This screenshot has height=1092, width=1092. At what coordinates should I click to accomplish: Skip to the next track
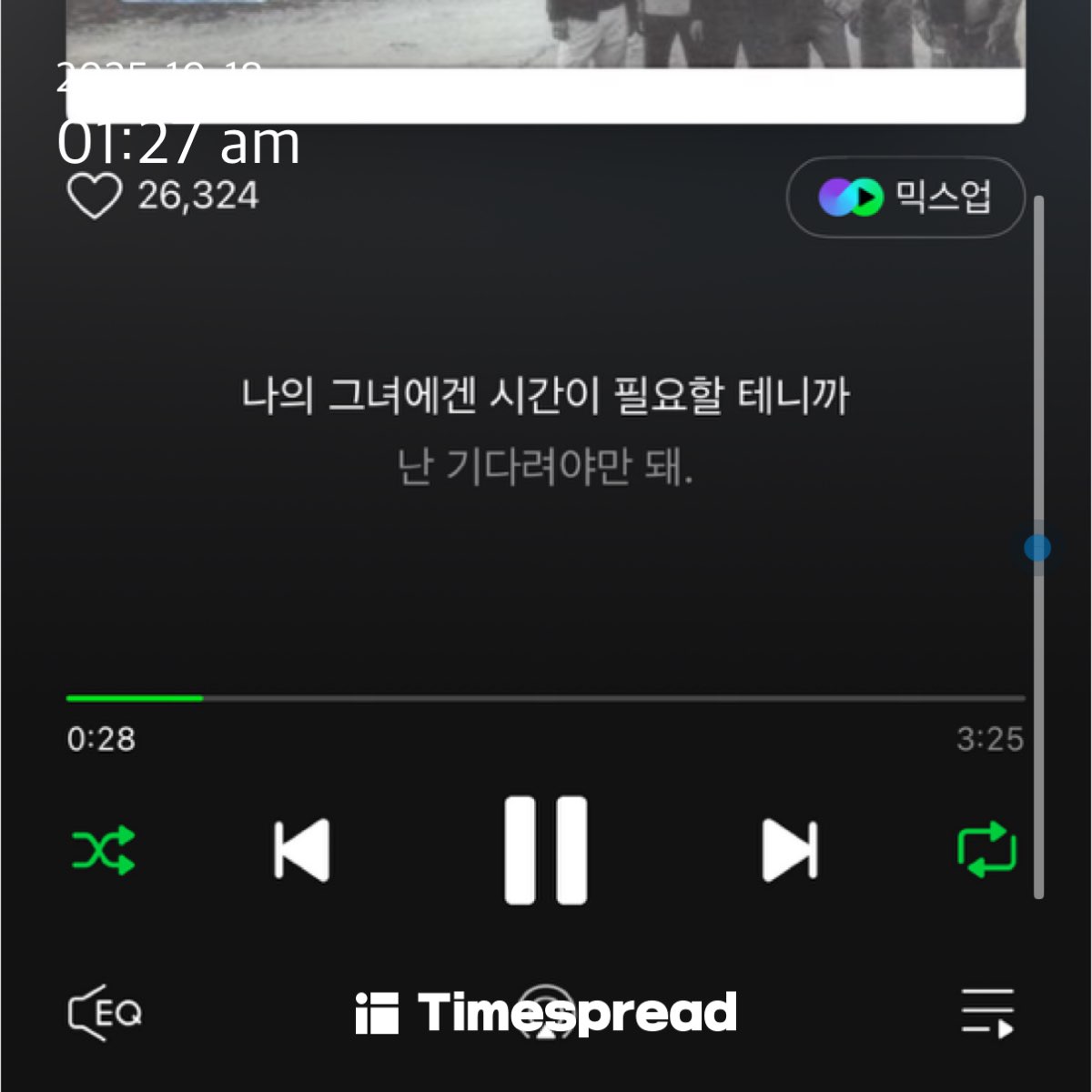click(x=790, y=851)
